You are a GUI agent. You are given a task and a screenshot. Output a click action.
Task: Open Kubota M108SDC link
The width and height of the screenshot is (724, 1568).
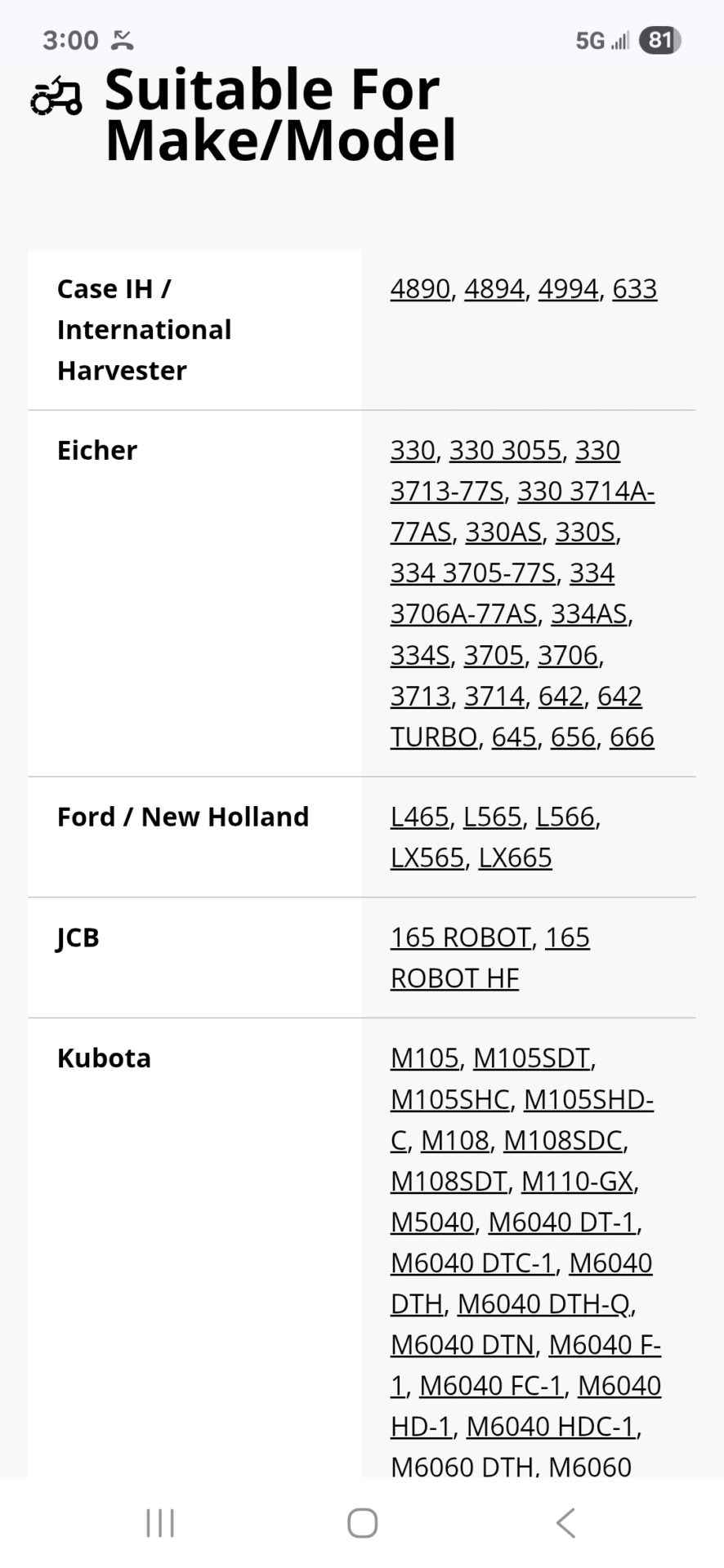pyautogui.click(x=563, y=1141)
